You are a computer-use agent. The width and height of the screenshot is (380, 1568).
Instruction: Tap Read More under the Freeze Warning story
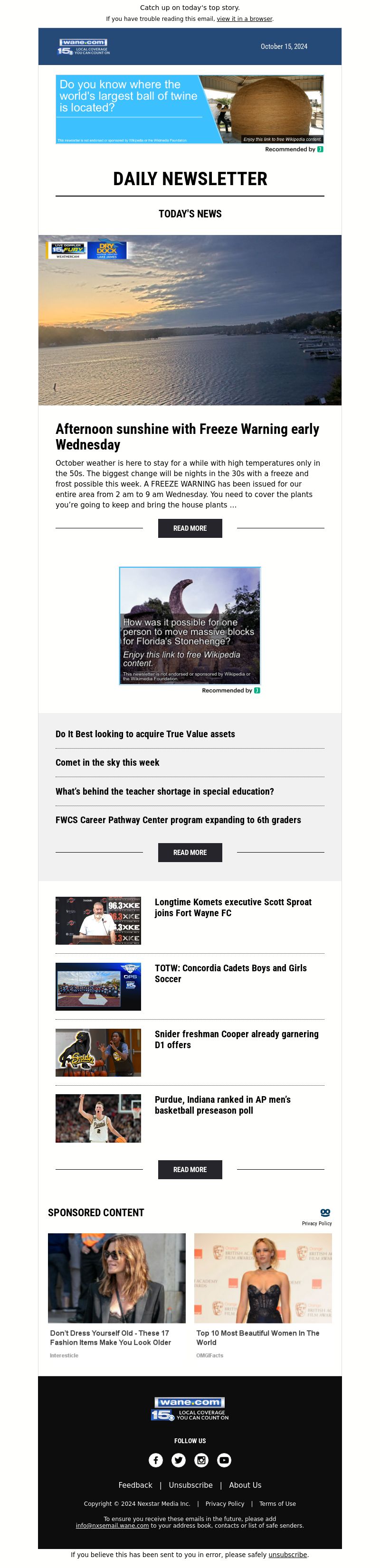[190, 528]
